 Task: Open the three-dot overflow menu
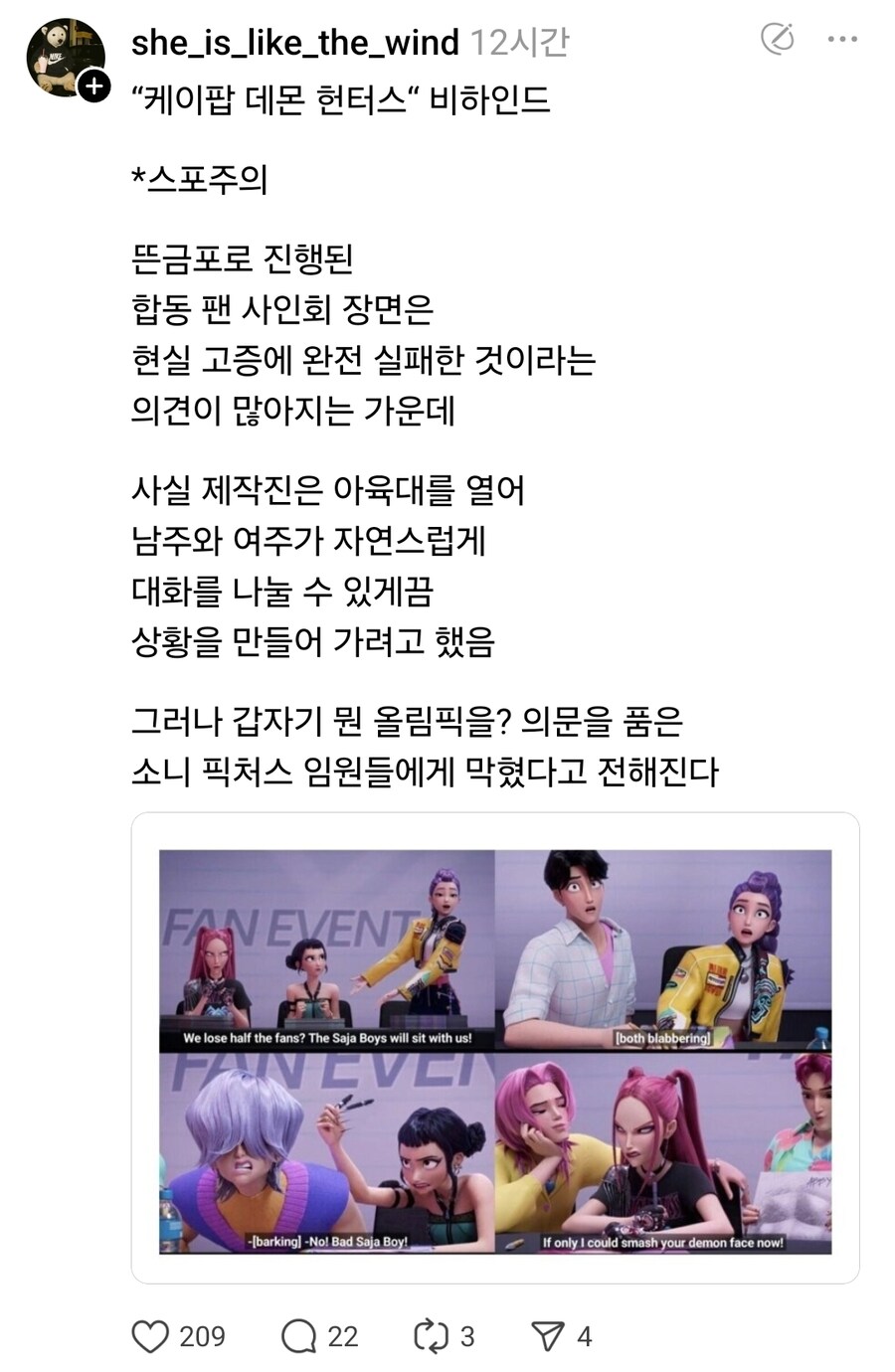tap(842, 40)
